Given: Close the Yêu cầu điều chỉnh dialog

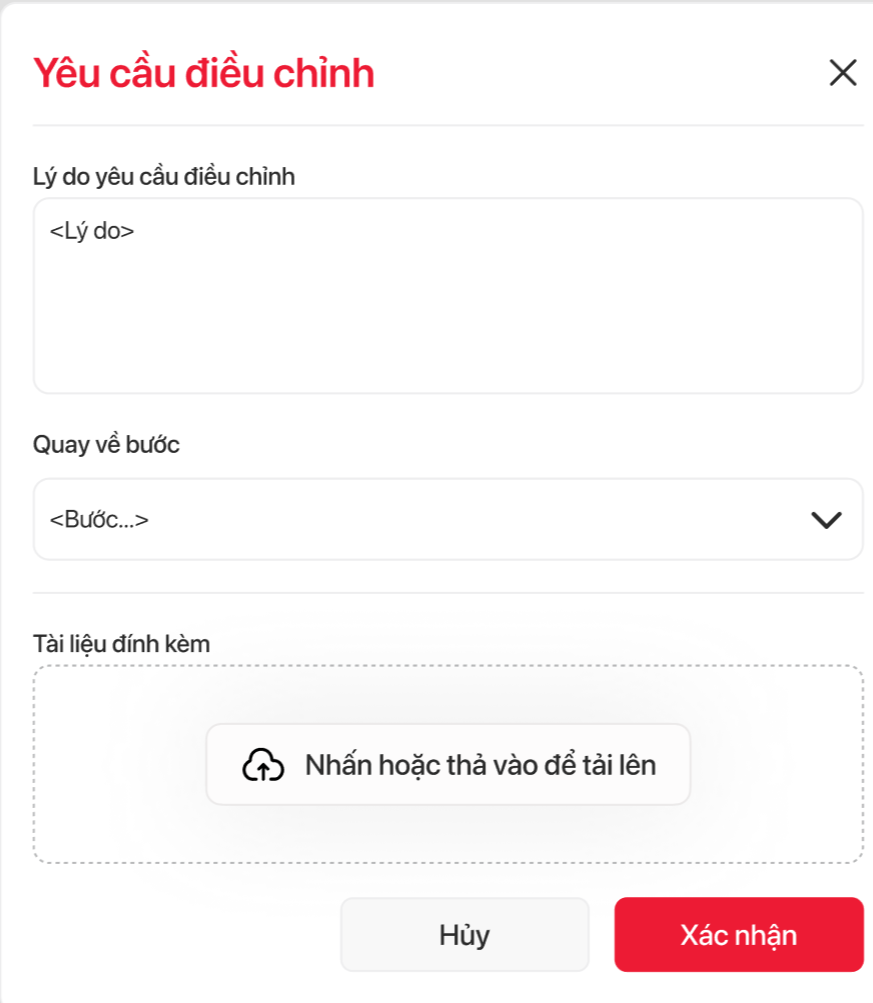Looking at the screenshot, I should tap(842, 73).
